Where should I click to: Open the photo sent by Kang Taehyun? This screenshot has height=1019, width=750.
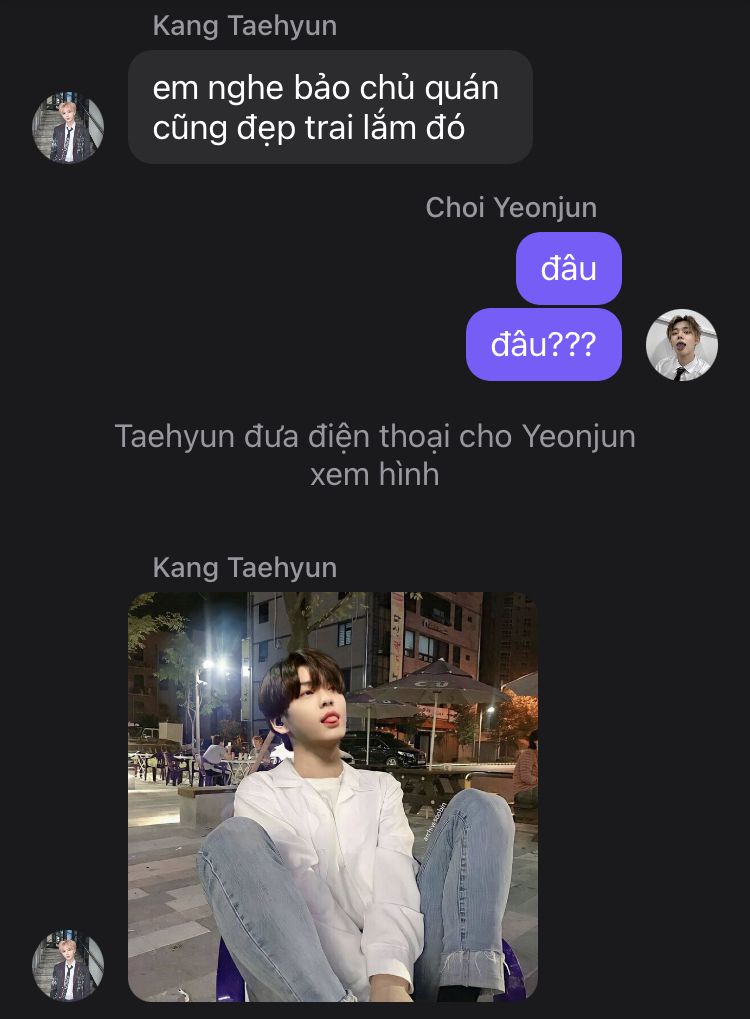[332, 796]
